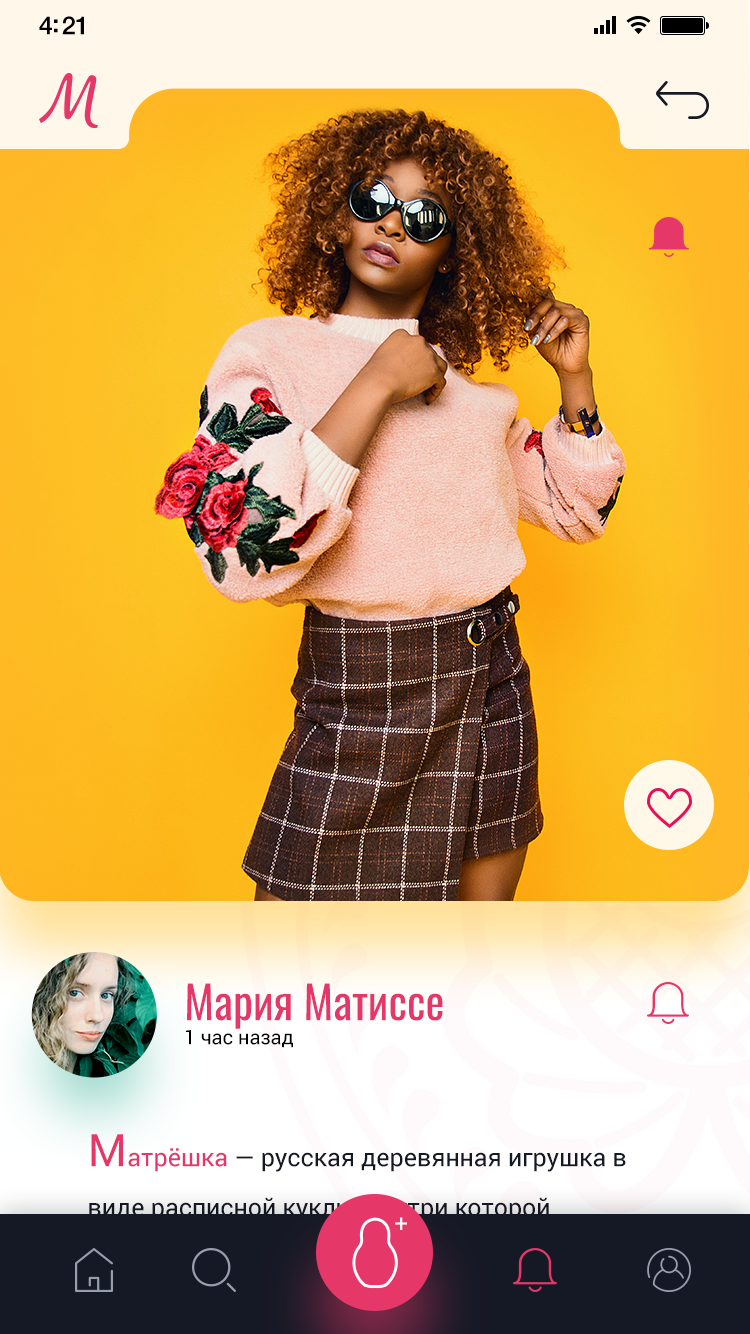
Task: Switch to the Home tab
Action: pos(94,1270)
